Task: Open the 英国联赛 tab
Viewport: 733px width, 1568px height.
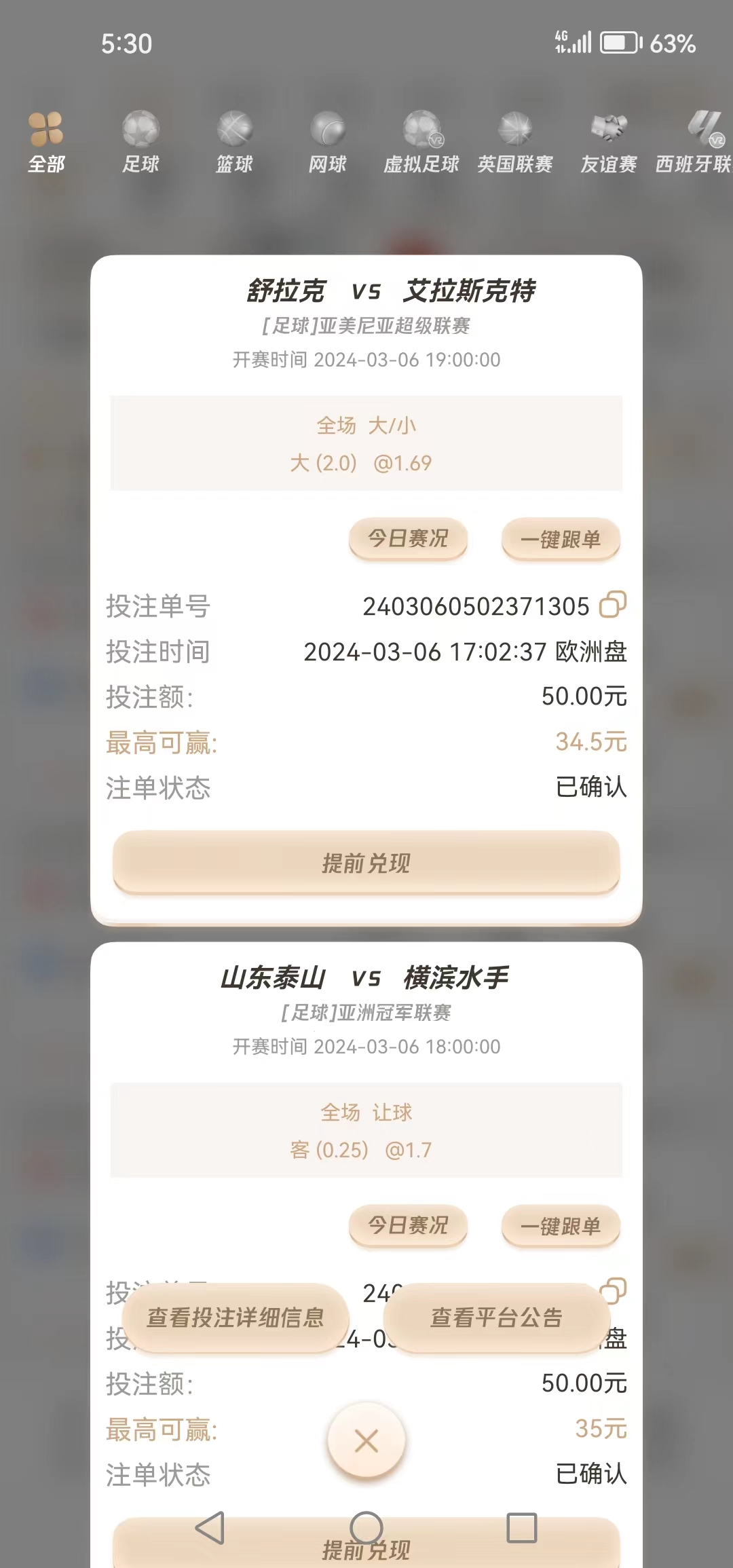Action: pyautogui.click(x=515, y=143)
